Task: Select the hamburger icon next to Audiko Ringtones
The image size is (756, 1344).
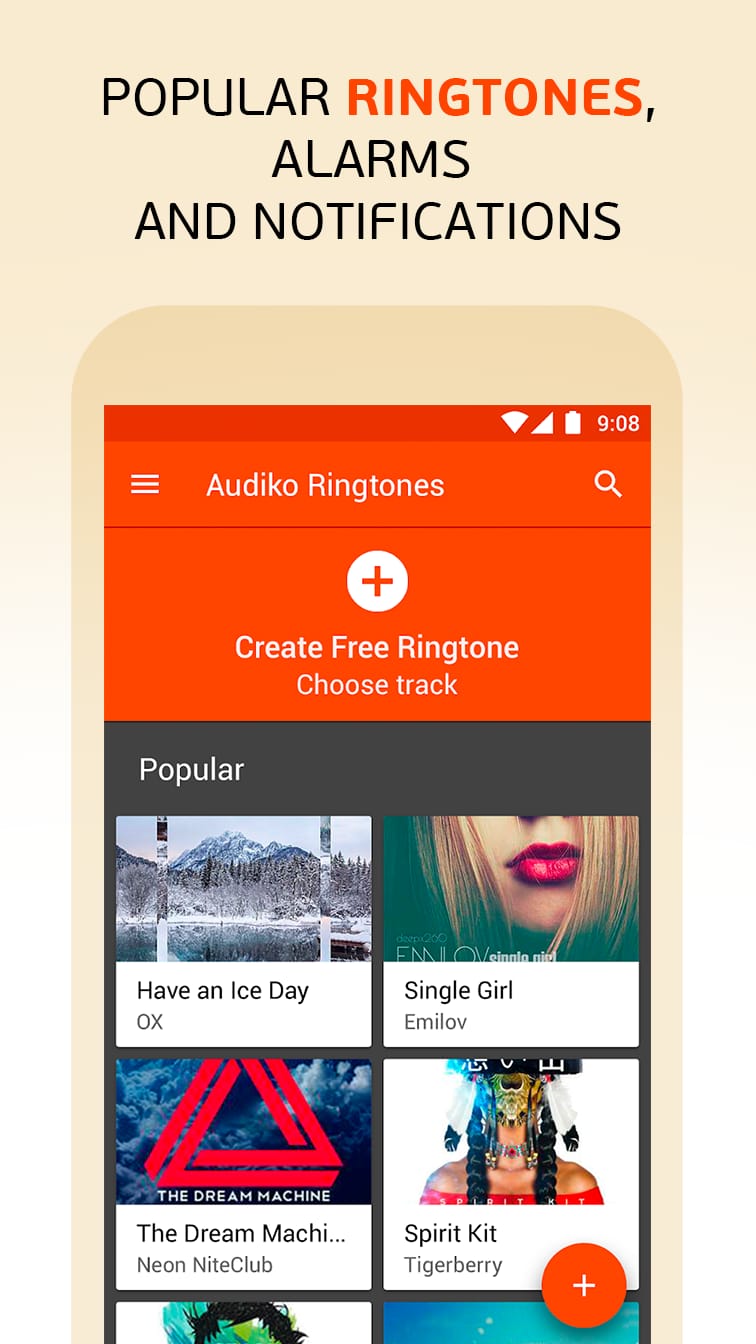Action: point(144,484)
